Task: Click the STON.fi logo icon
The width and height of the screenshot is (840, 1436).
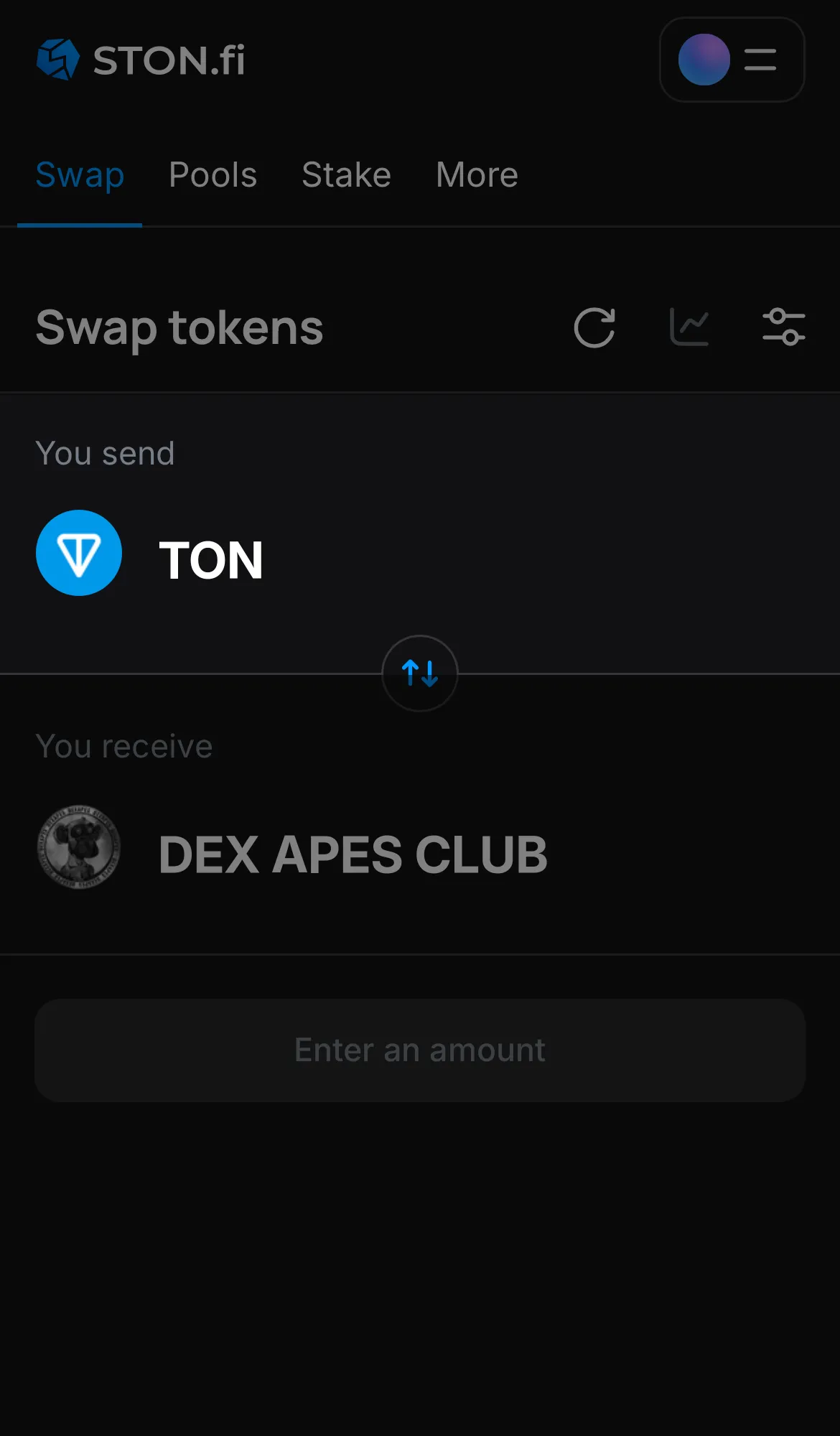Action: [x=58, y=59]
